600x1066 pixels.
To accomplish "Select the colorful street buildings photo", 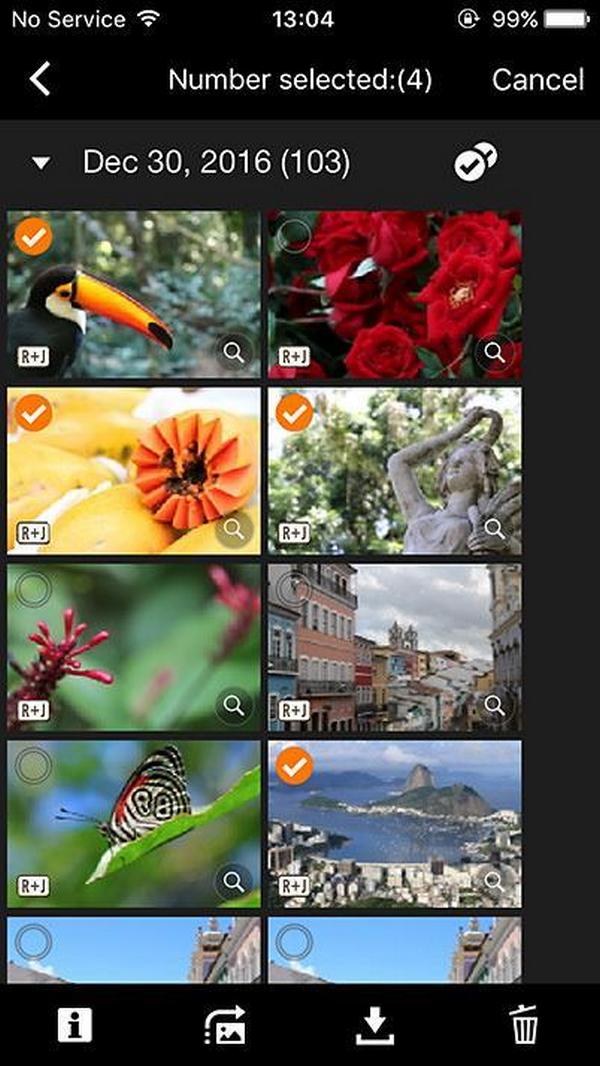I will tap(294, 589).
